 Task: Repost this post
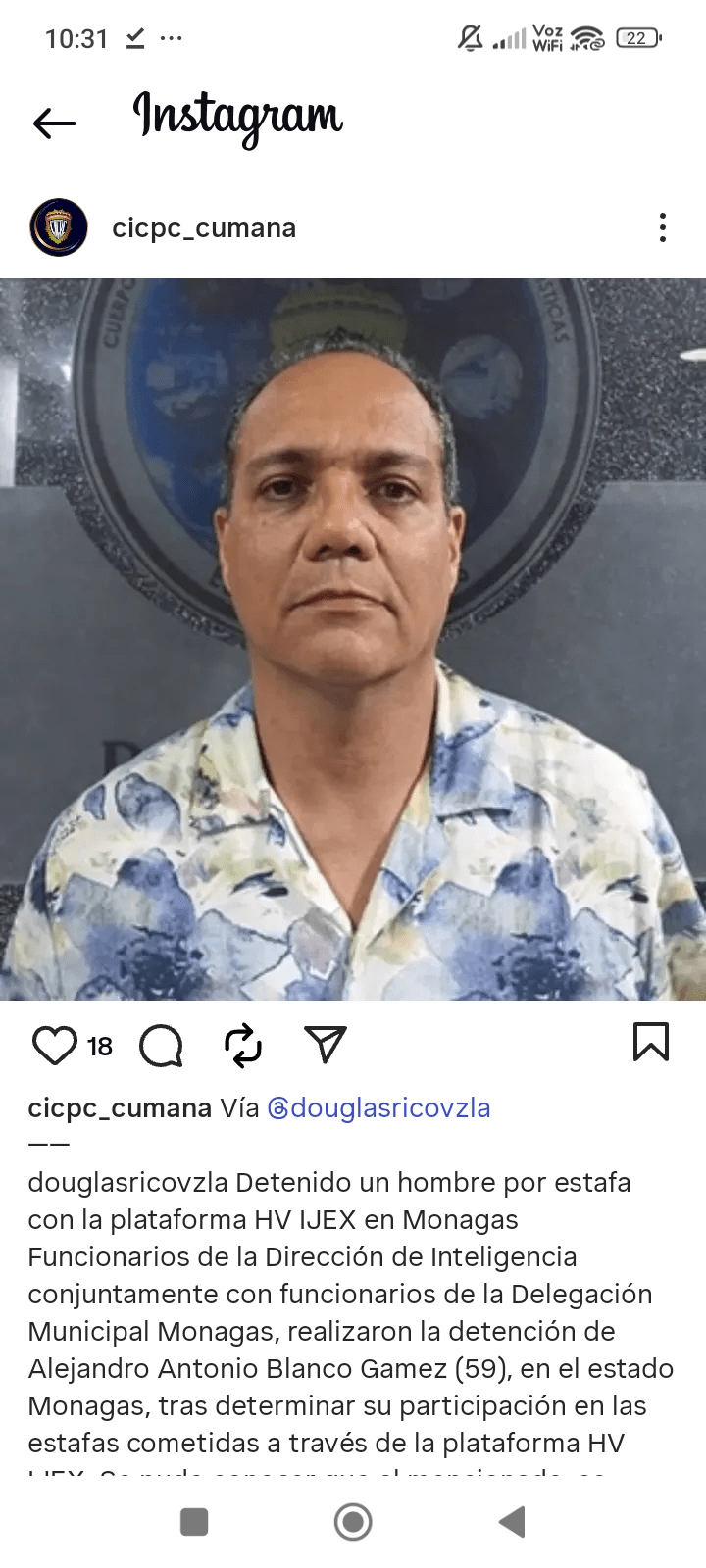point(243,1046)
